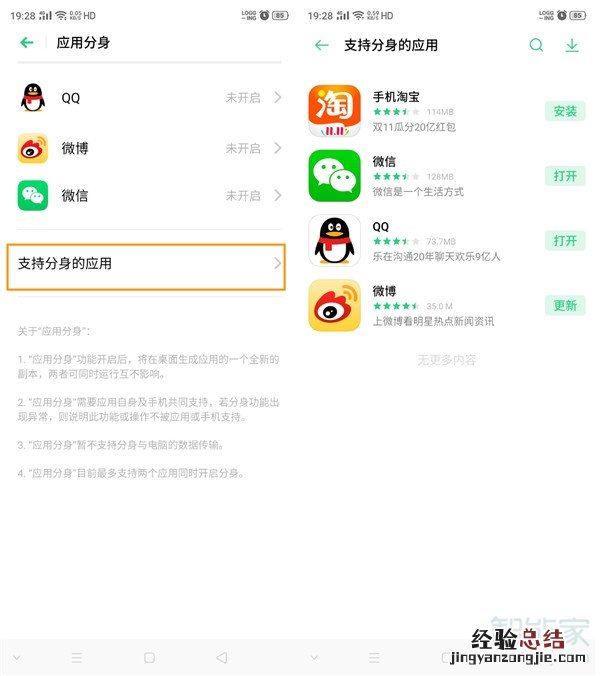Open 微信 clone setting marked 未开启
Image resolution: width=600 pixels, height=676 pixels.
[x=150, y=196]
